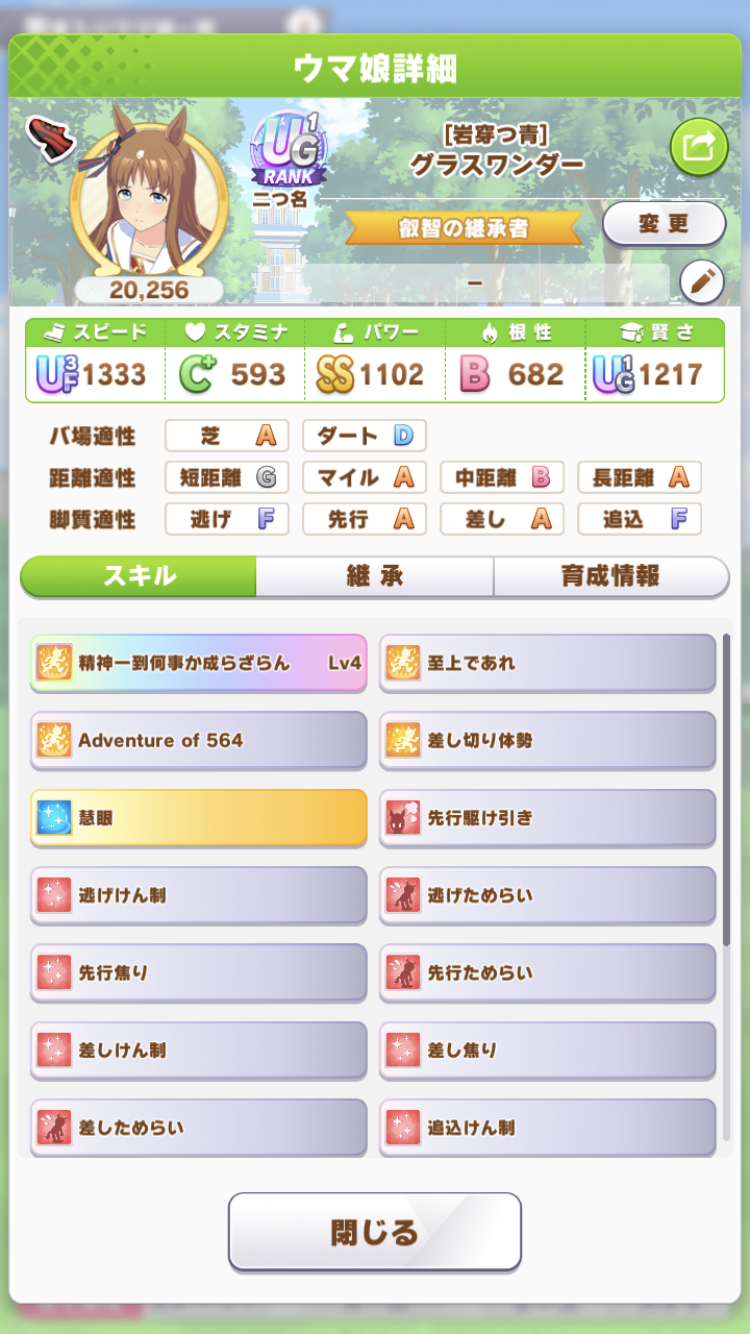
Task: Edit the memo with the pencil icon
Action: pyautogui.click(x=701, y=283)
